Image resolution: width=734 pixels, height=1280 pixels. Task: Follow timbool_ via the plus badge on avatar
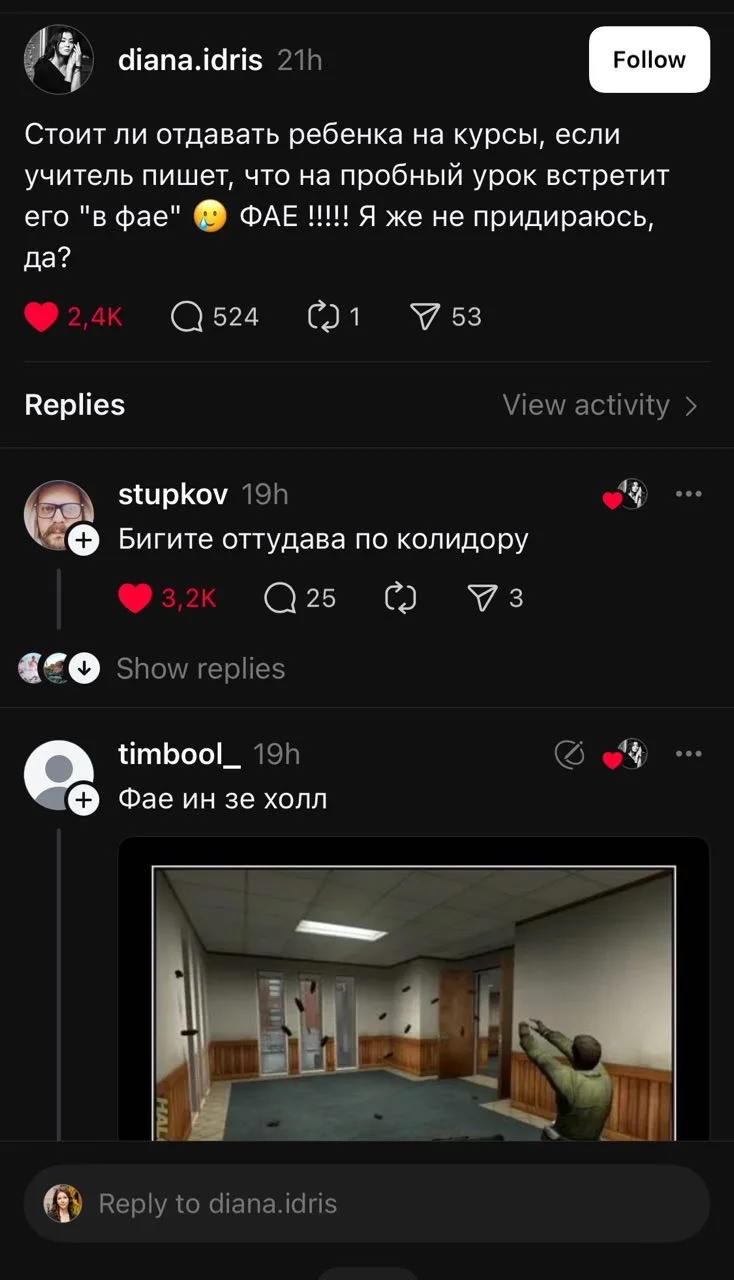coord(84,800)
